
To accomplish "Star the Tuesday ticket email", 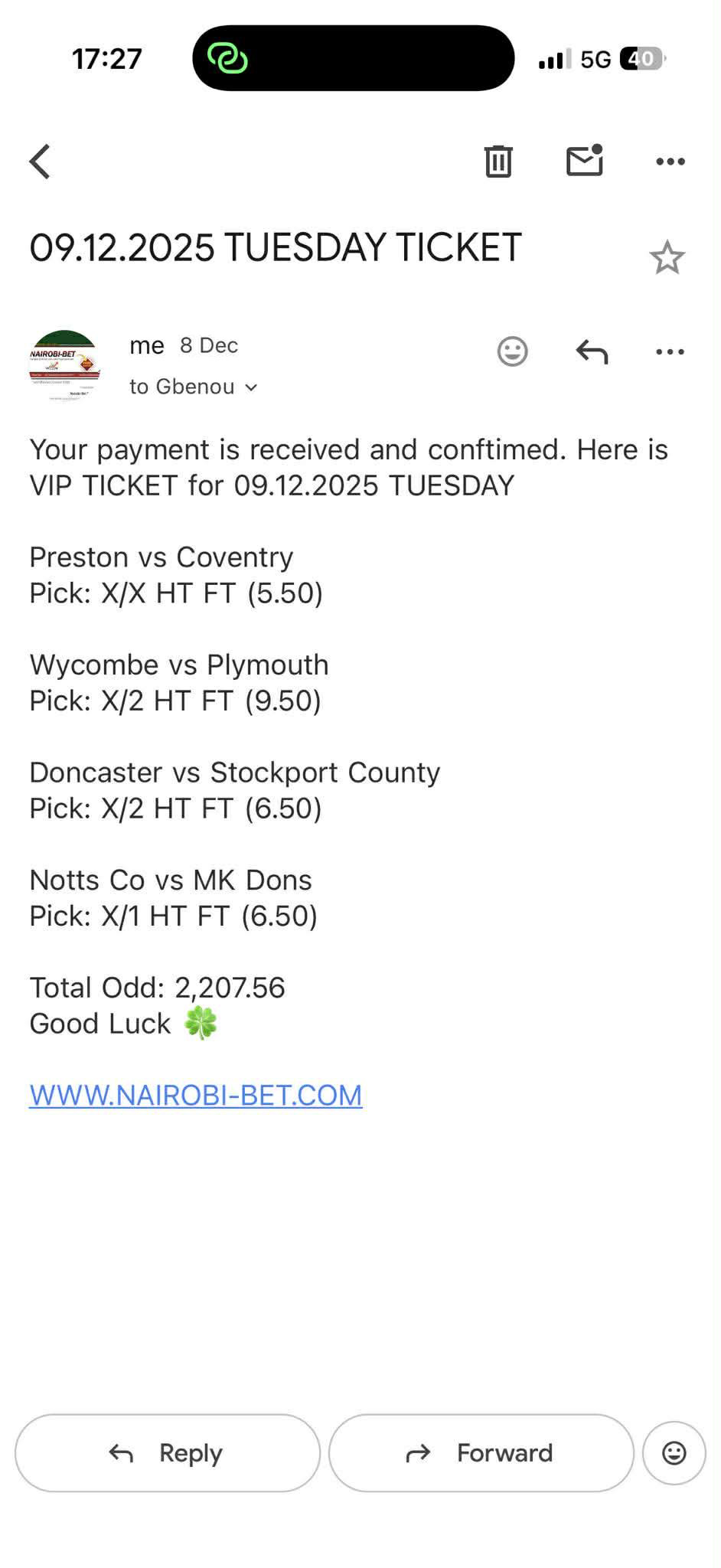I will [x=667, y=257].
